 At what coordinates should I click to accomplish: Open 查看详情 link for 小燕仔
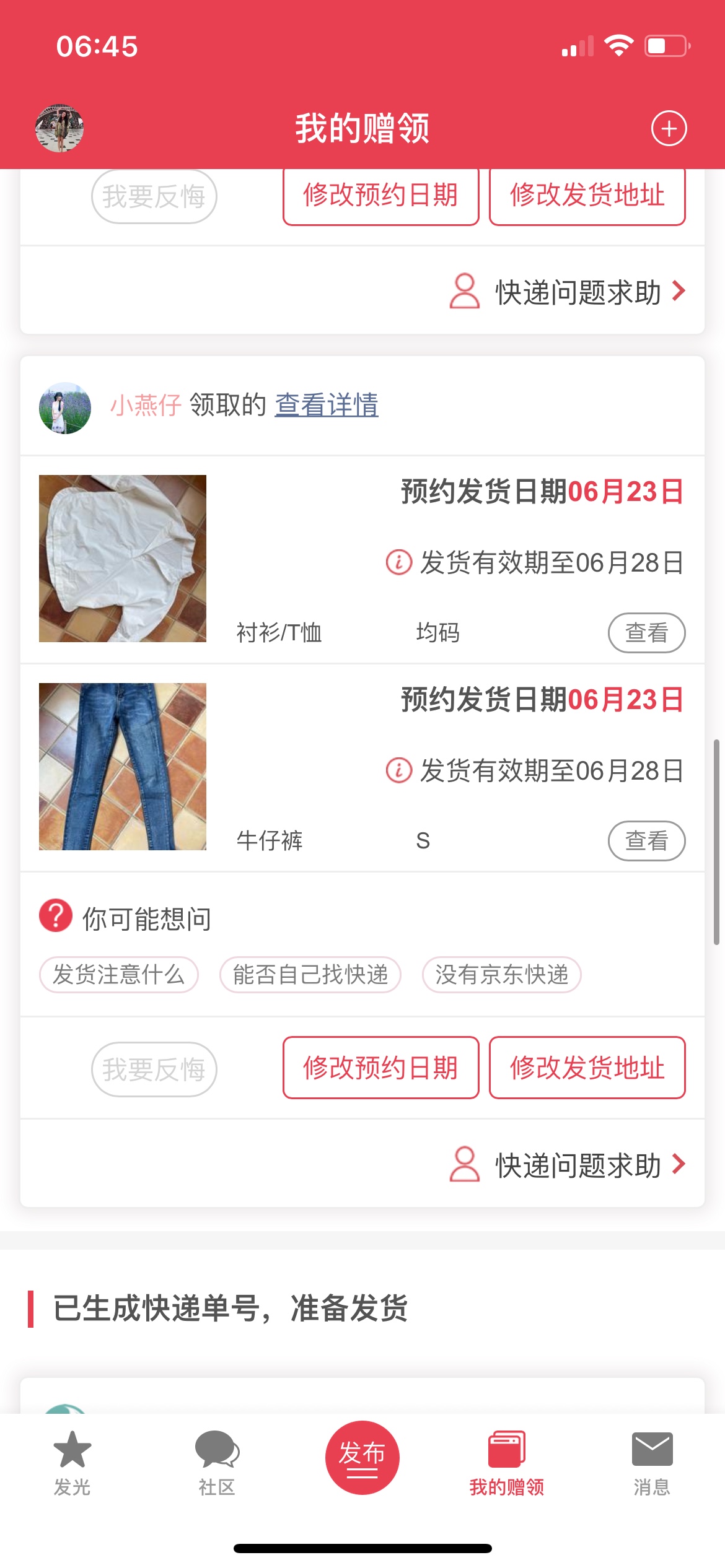[327, 406]
